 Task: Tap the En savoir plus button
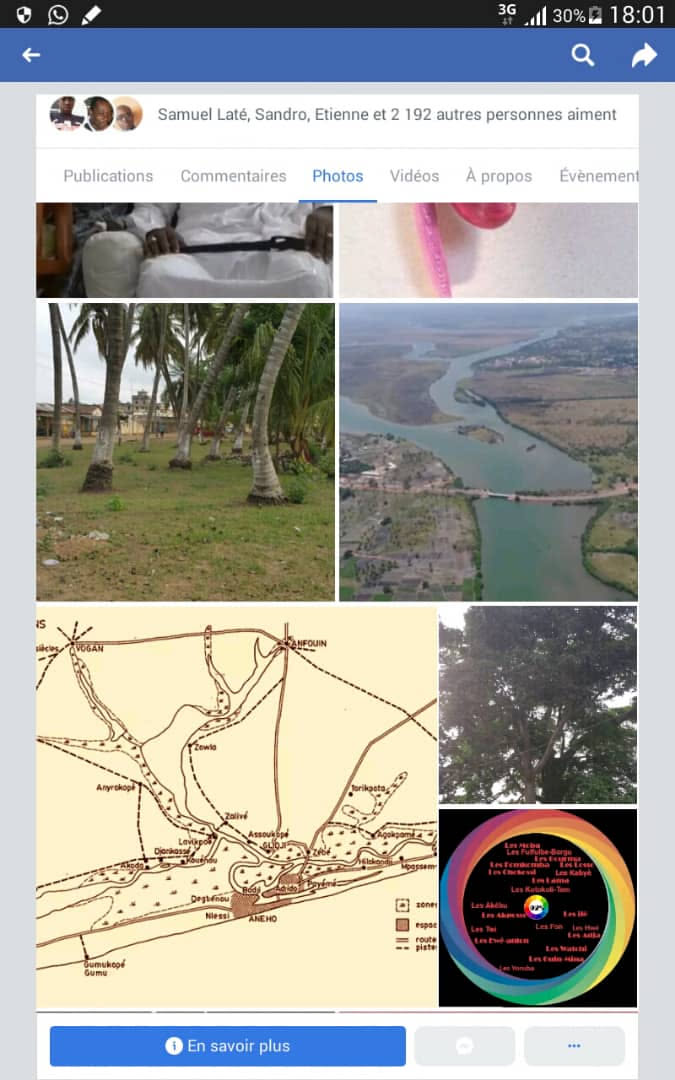coord(228,1046)
